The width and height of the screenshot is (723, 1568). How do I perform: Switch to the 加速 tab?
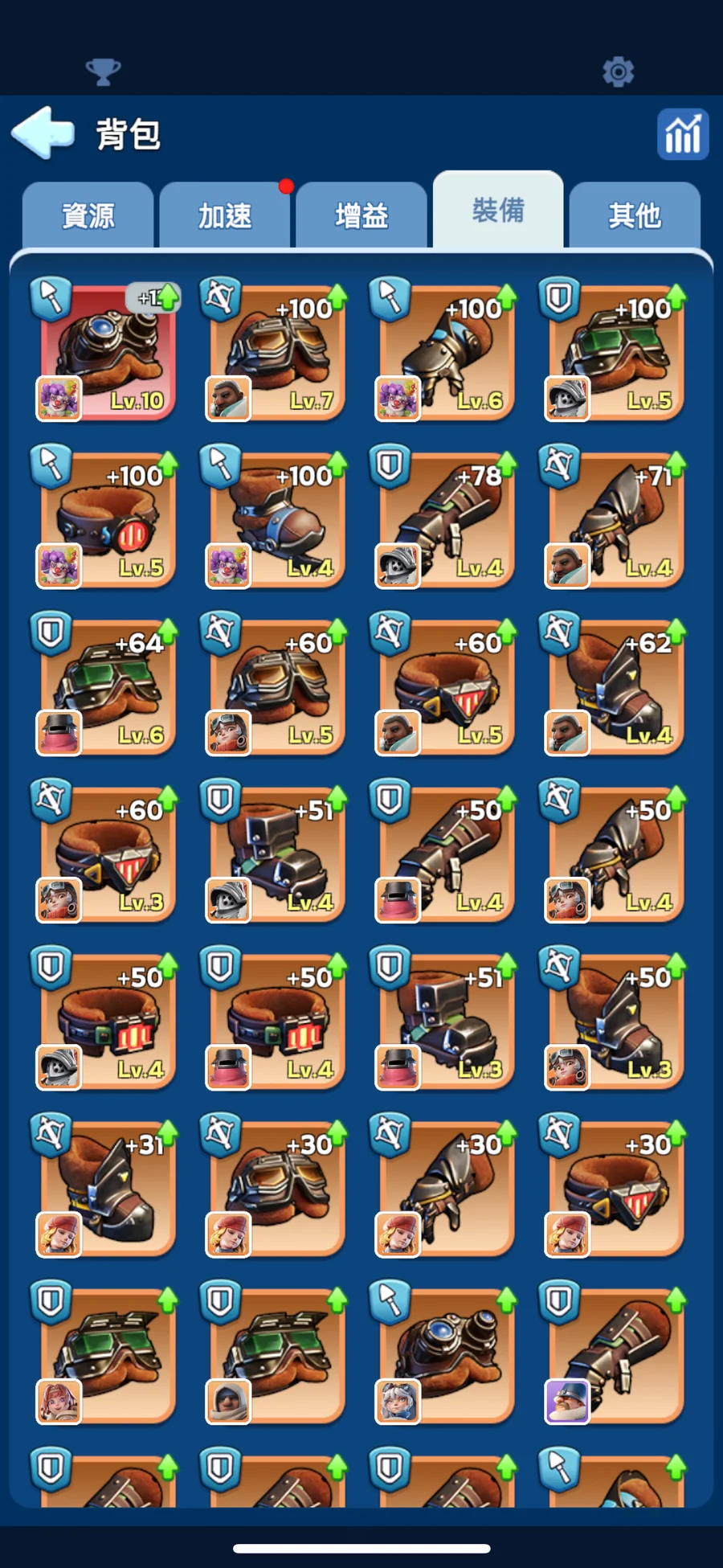(225, 215)
